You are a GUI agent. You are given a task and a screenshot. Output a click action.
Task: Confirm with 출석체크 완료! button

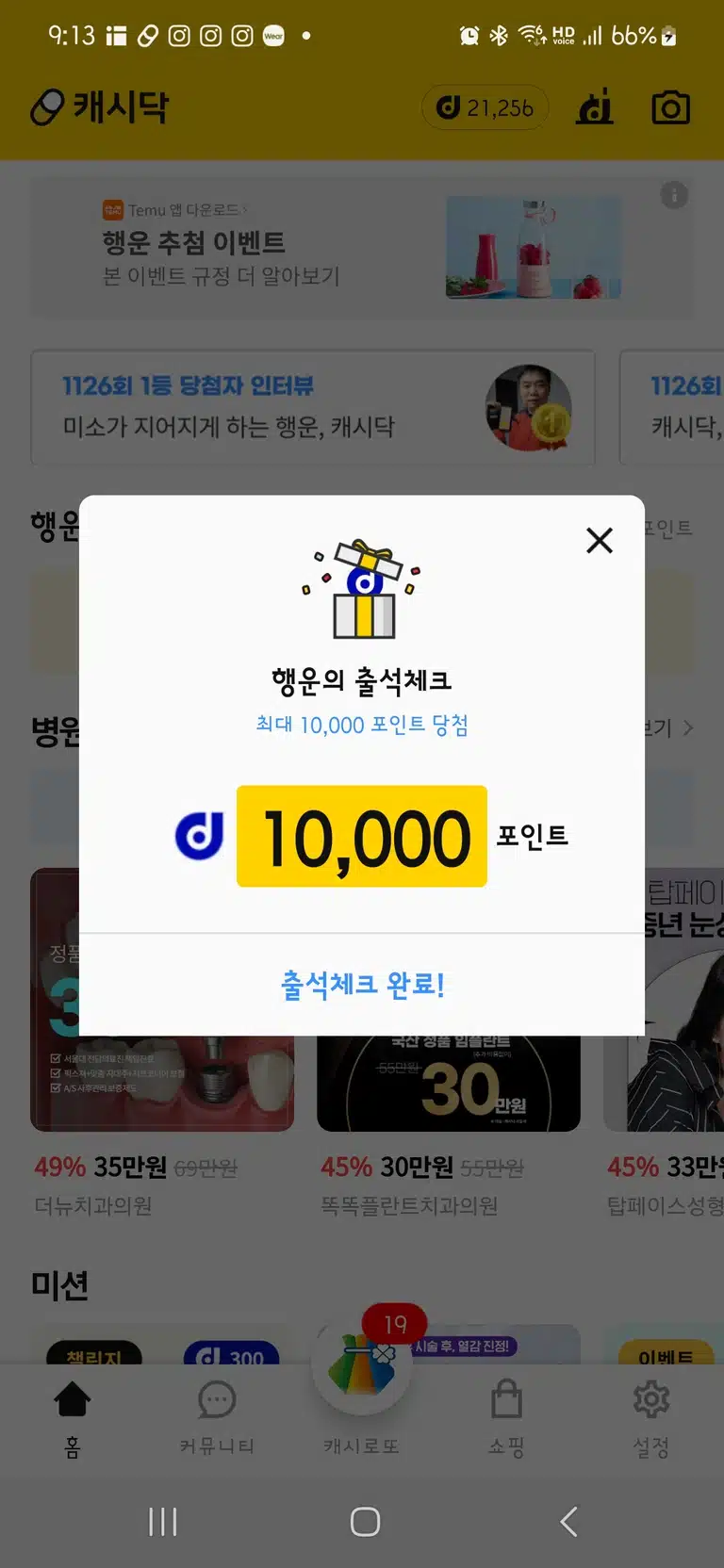pos(362,985)
